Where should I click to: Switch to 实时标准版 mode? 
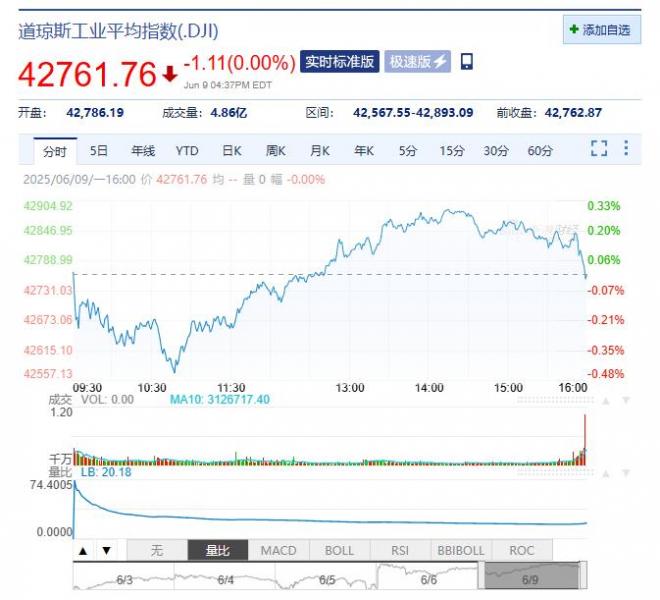click(x=339, y=62)
